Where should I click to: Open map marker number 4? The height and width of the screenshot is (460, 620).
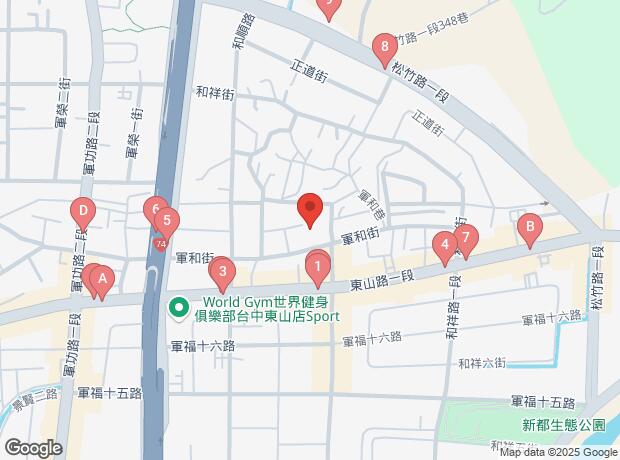click(443, 244)
